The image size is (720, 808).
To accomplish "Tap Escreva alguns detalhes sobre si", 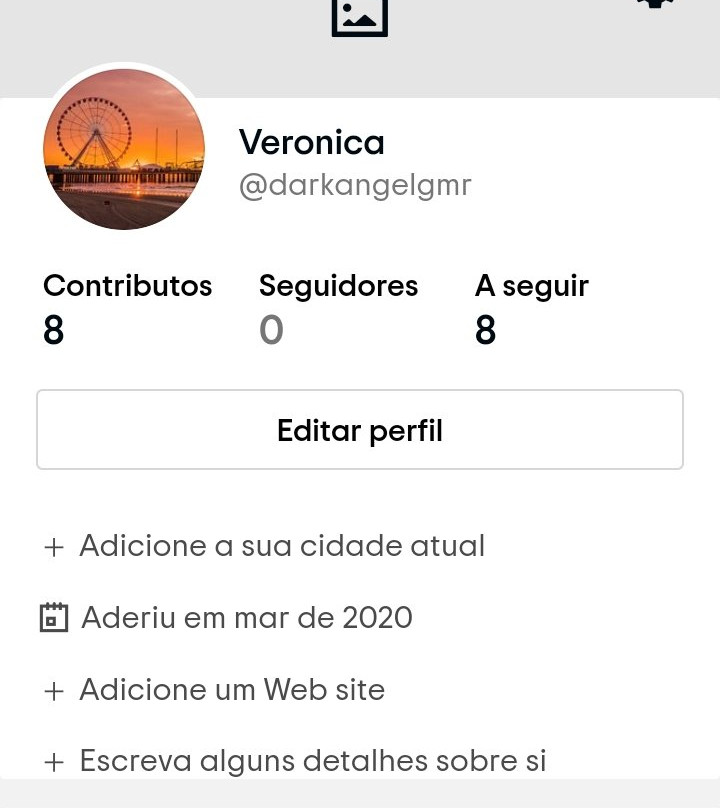I will point(312,761).
